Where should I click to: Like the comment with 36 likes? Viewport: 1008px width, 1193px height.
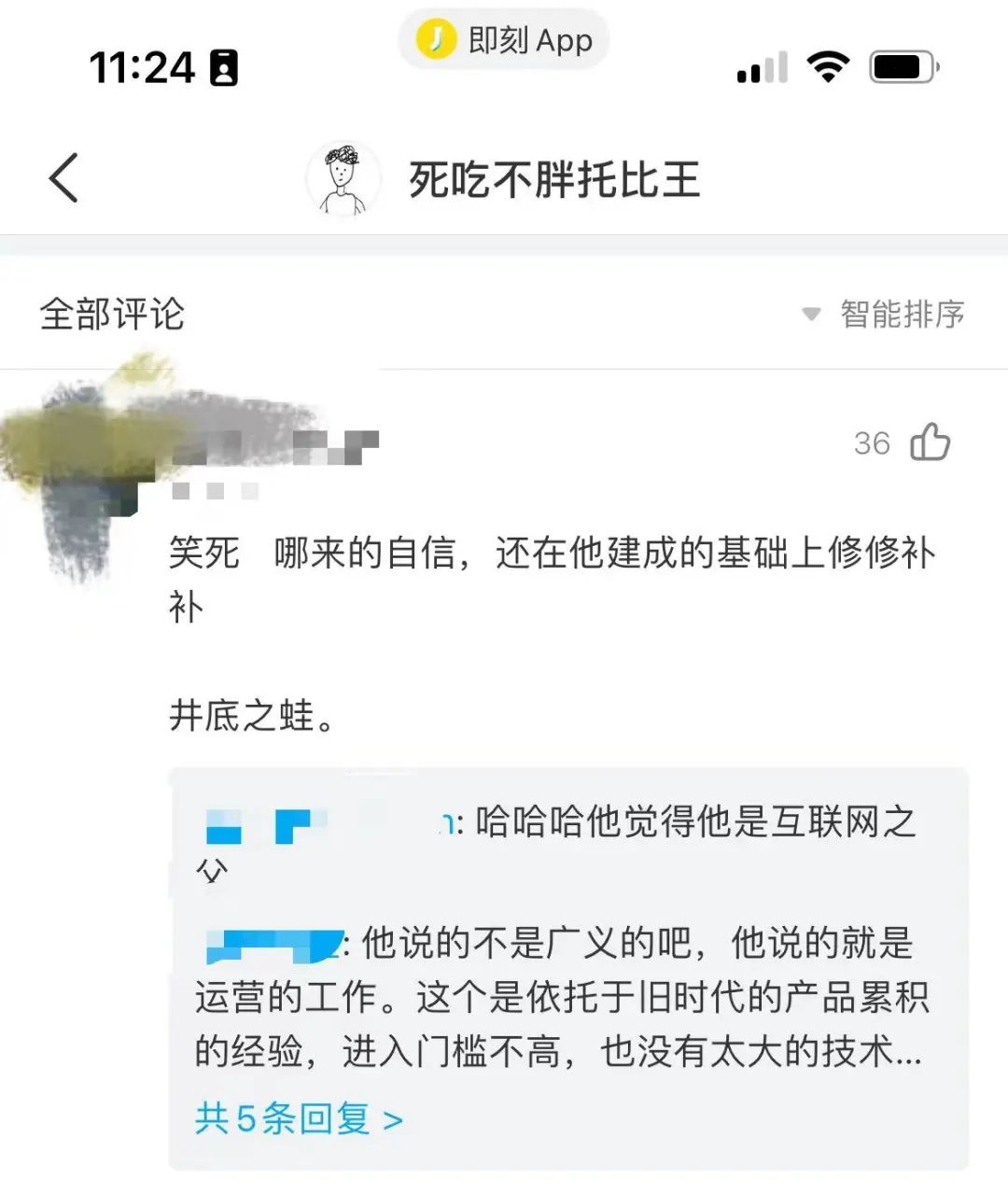(930, 442)
